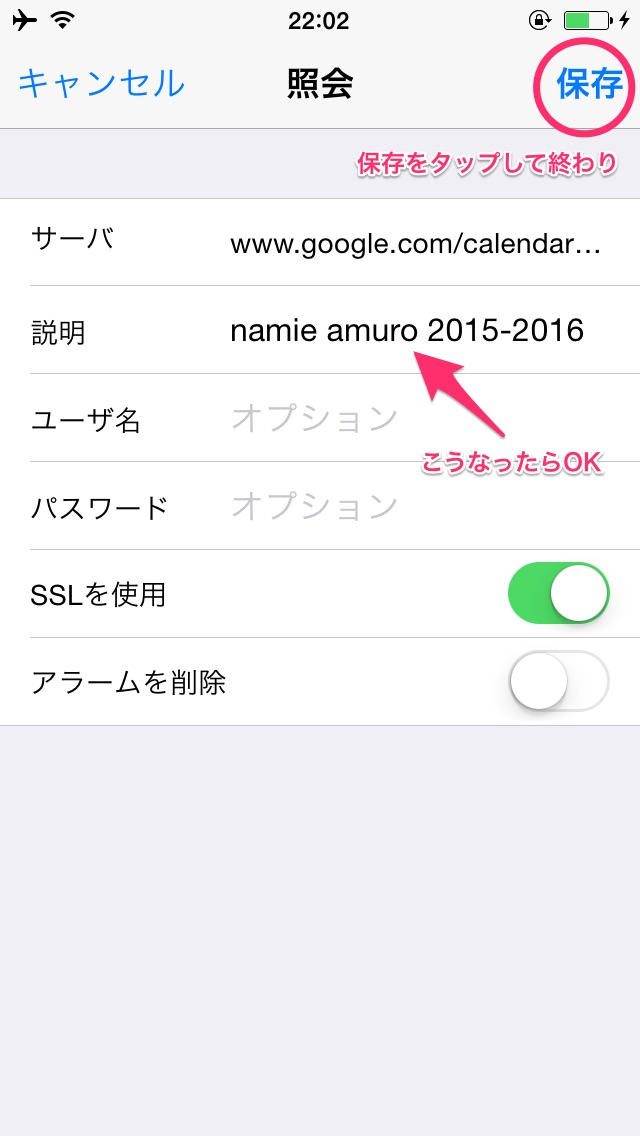Tap キャンセル to cancel the subscription
This screenshot has height=1136, width=640.
pos(101,83)
